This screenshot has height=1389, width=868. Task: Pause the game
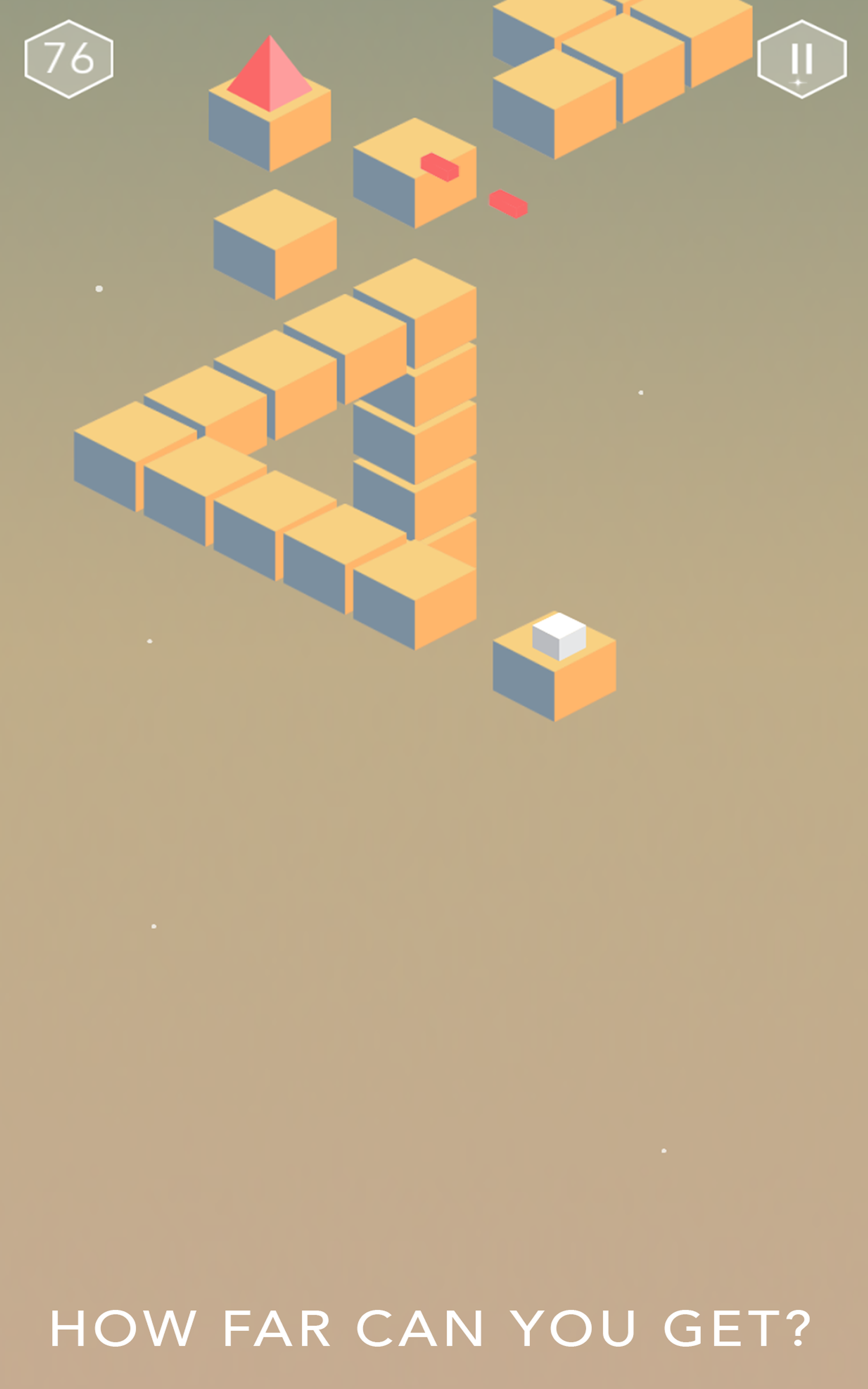pyautogui.click(x=801, y=59)
